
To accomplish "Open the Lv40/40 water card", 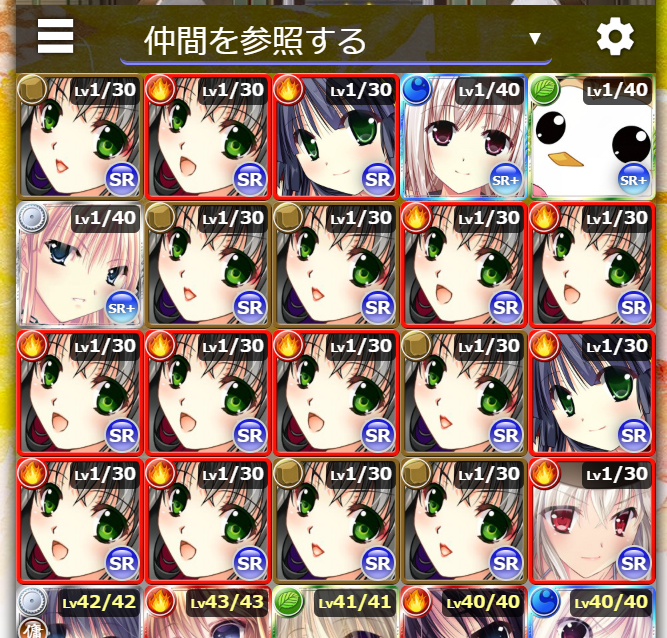I will point(592,612).
